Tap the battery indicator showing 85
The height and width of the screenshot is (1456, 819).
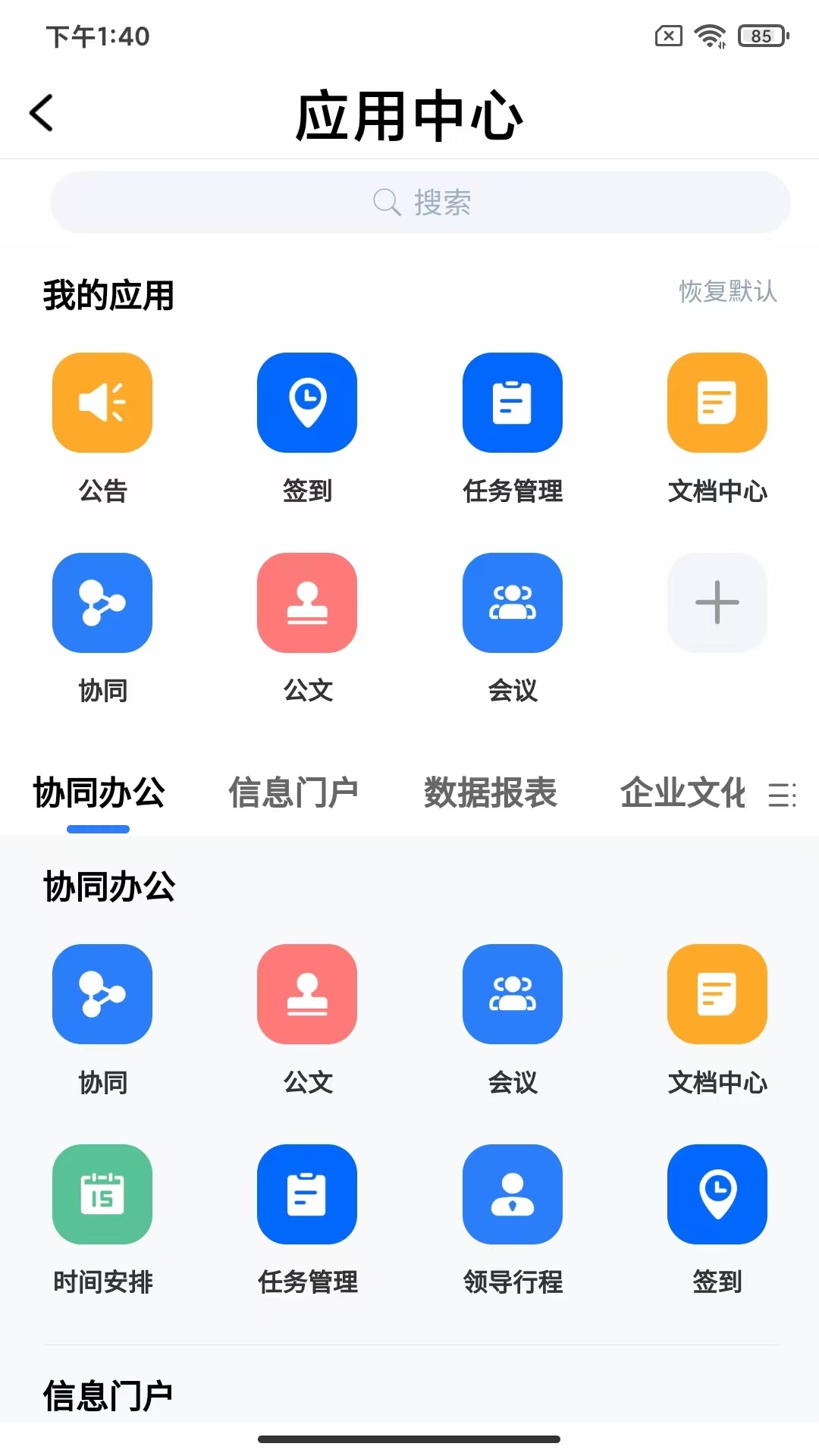coord(758,35)
